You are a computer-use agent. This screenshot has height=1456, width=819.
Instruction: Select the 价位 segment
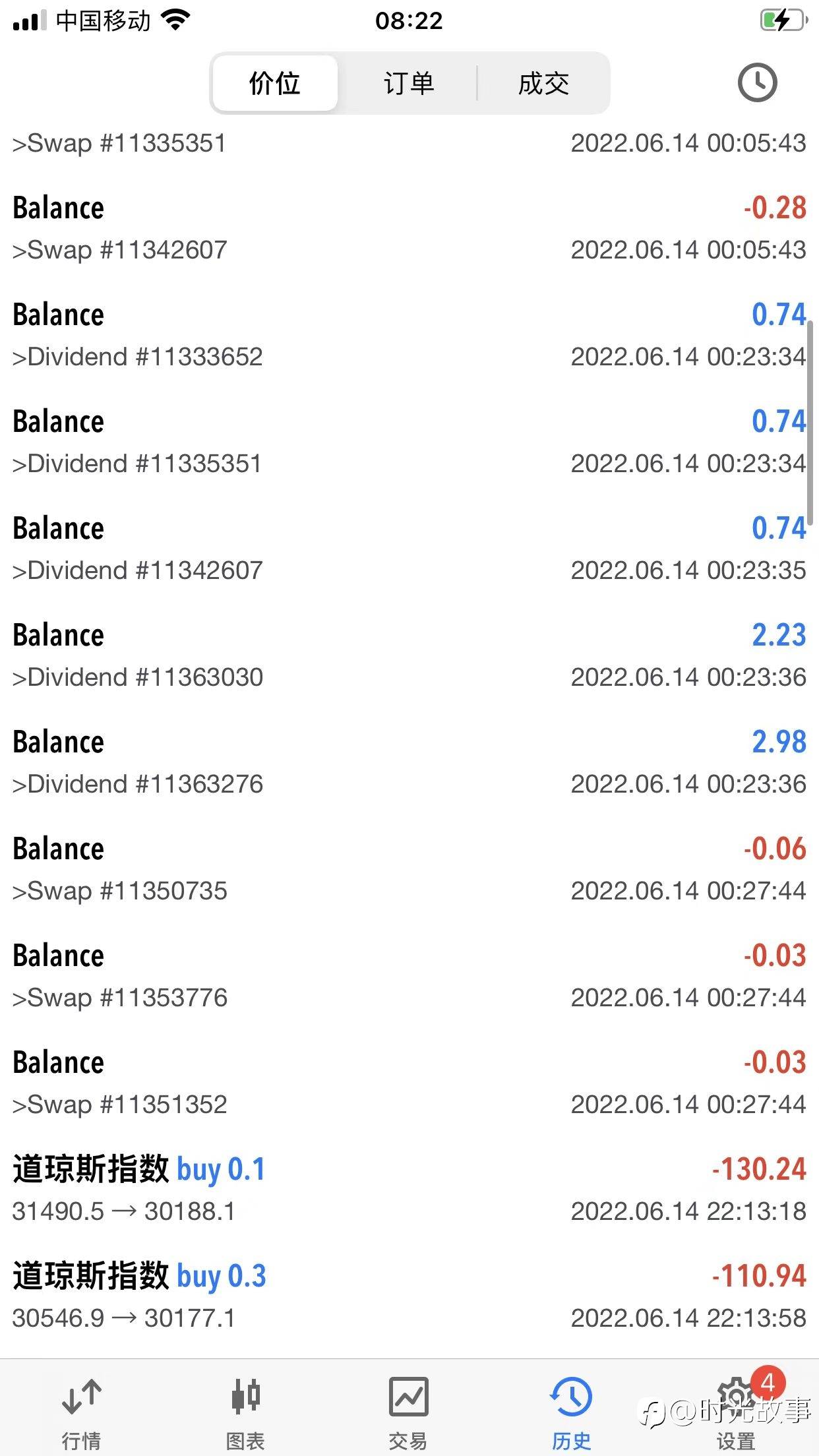click(274, 84)
